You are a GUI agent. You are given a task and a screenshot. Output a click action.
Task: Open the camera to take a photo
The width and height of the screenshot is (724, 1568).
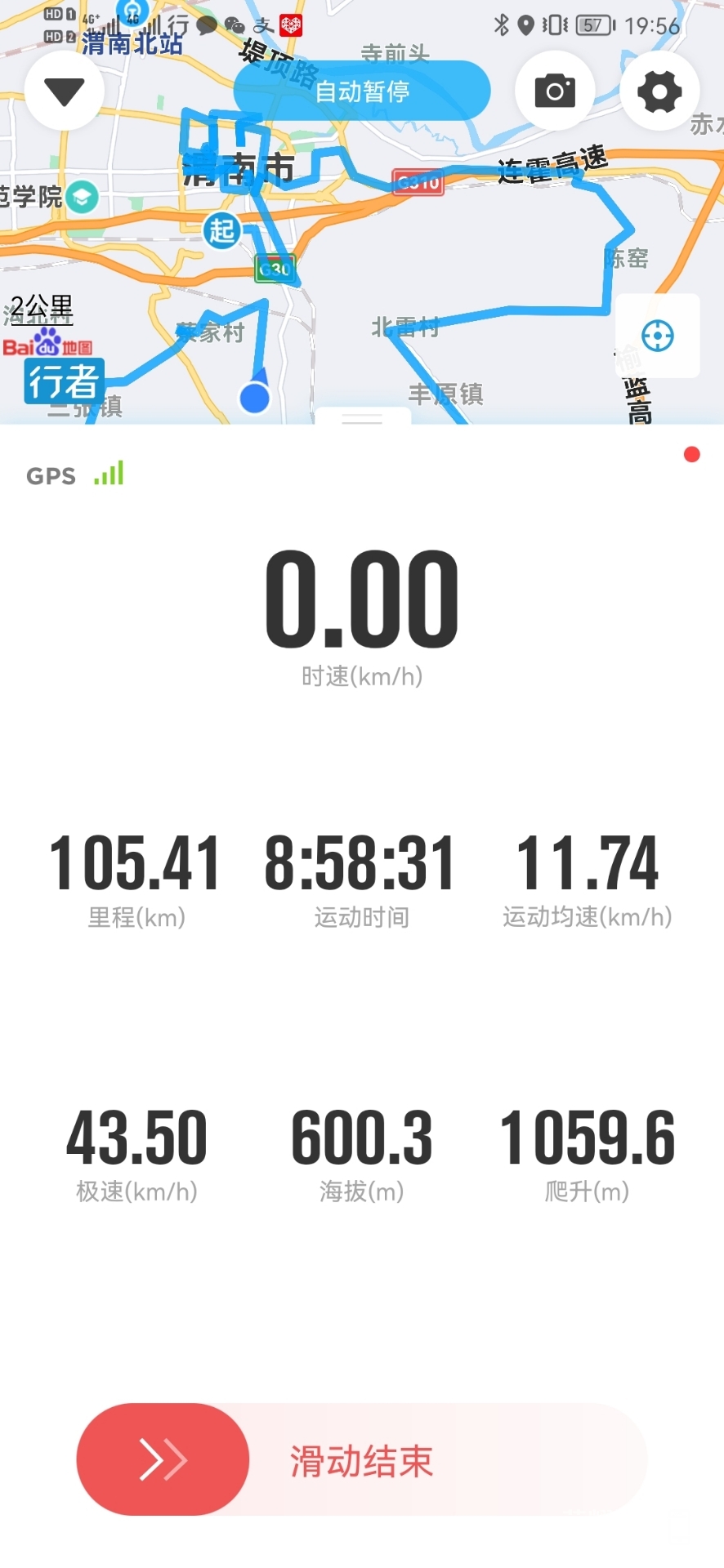[x=555, y=91]
